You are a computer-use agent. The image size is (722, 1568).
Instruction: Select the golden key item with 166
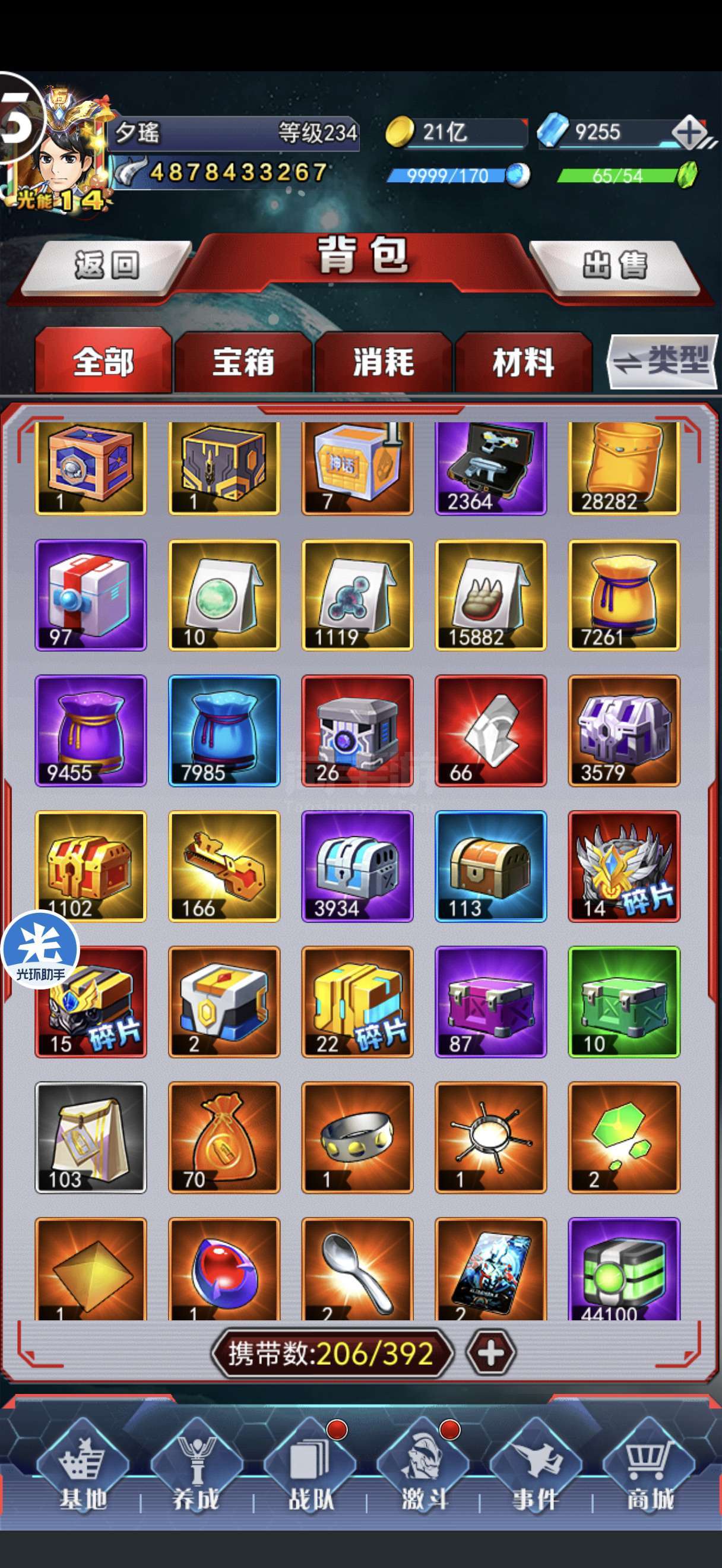(x=224, y=866)
